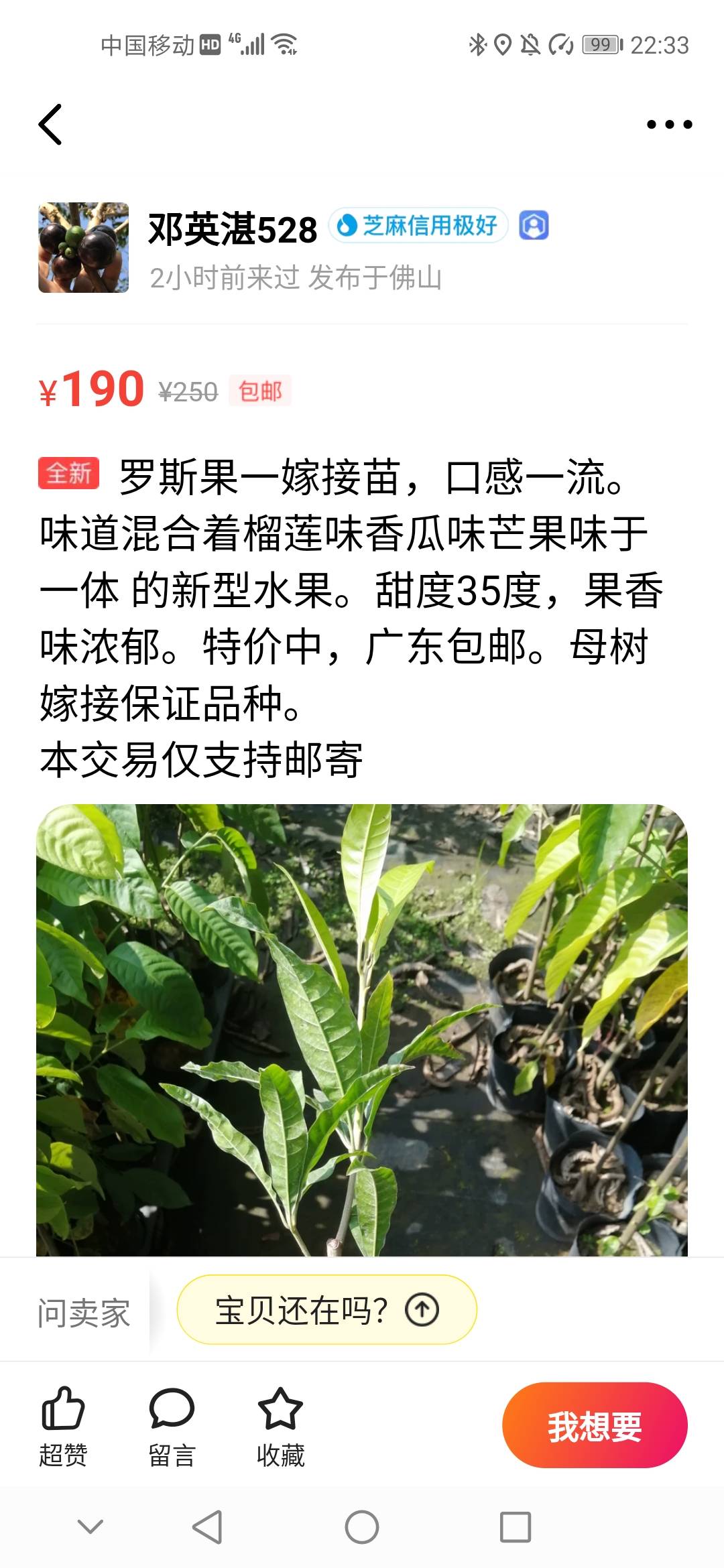Open the three-dot overflow menu
Viewport: 724px width, 1568px height.
(669, 125)
